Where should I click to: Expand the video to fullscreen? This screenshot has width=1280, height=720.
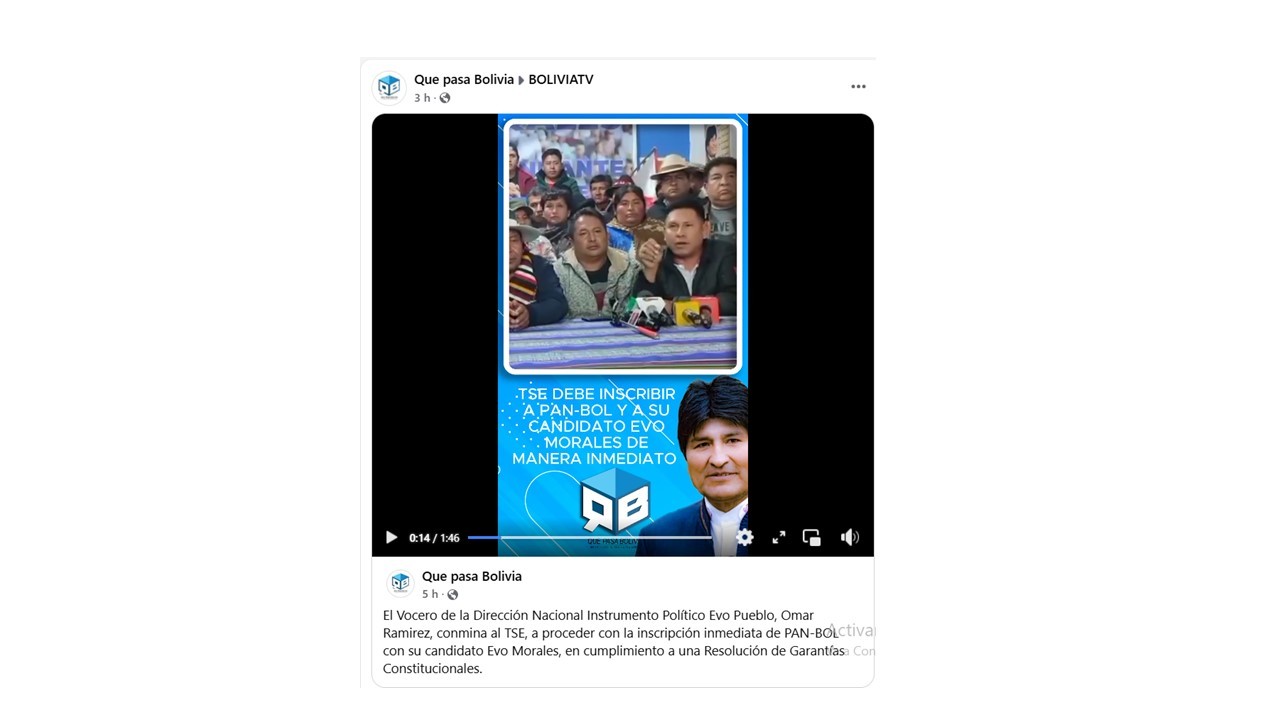click(x=778, y=537)
